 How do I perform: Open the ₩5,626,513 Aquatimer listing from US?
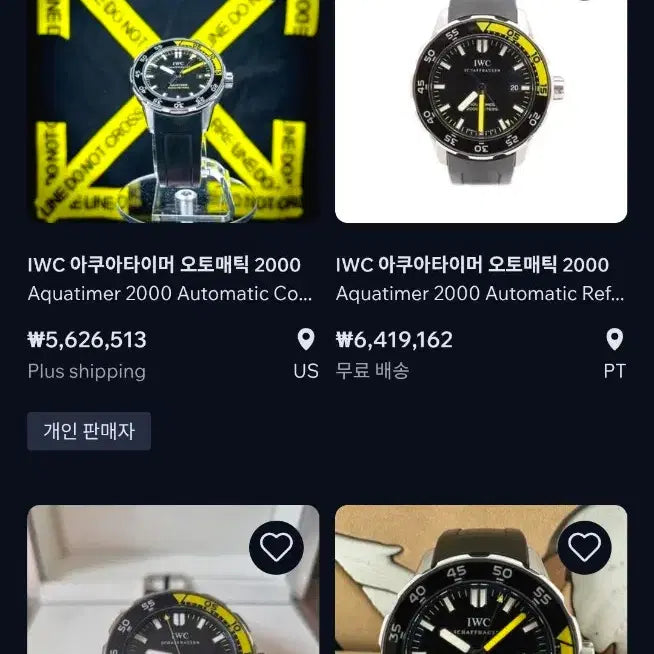(172, 110)
